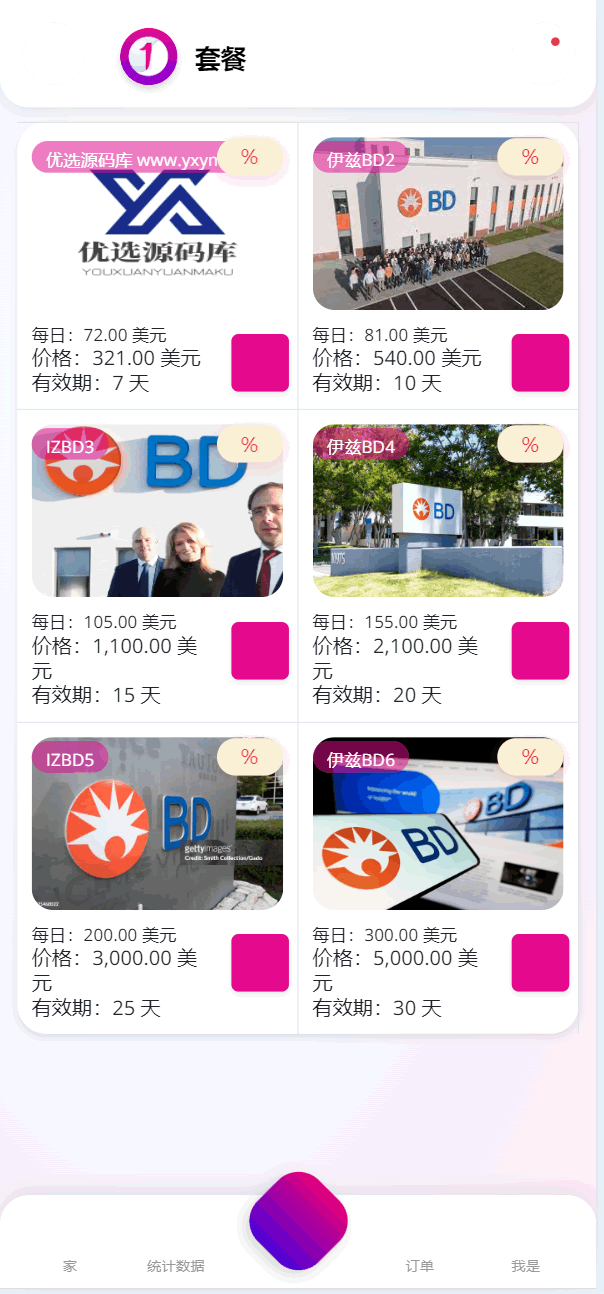Switch to the 我是 profile tab

526,1265
